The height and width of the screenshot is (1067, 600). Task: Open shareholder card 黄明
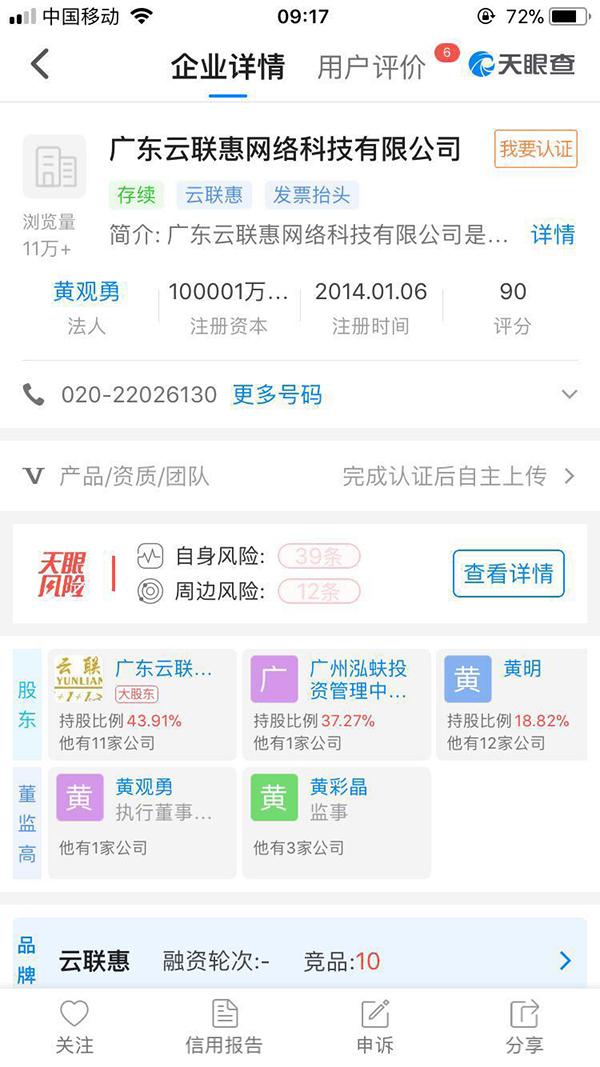point(510,704)
